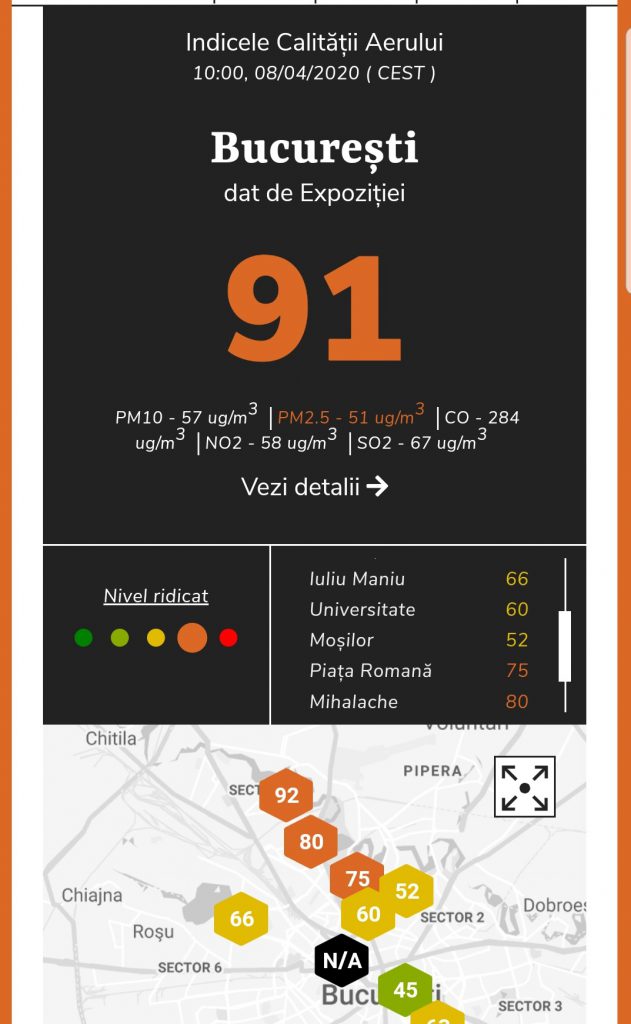Screen dimensions: 631x1024
Task: Select the Mihalache station row
Action: click(x=418, y=702)
